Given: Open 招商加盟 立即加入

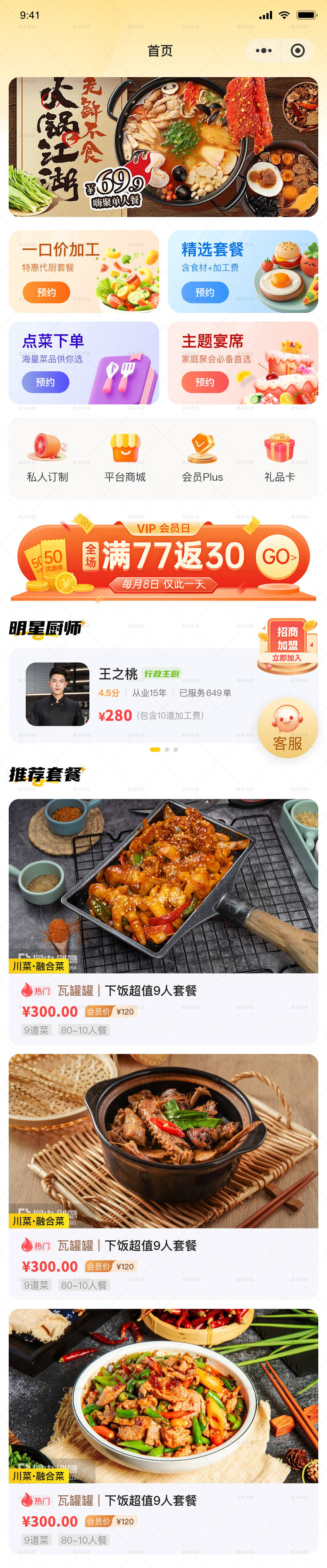Looking at the screenshot, I should tap(287, 645).
